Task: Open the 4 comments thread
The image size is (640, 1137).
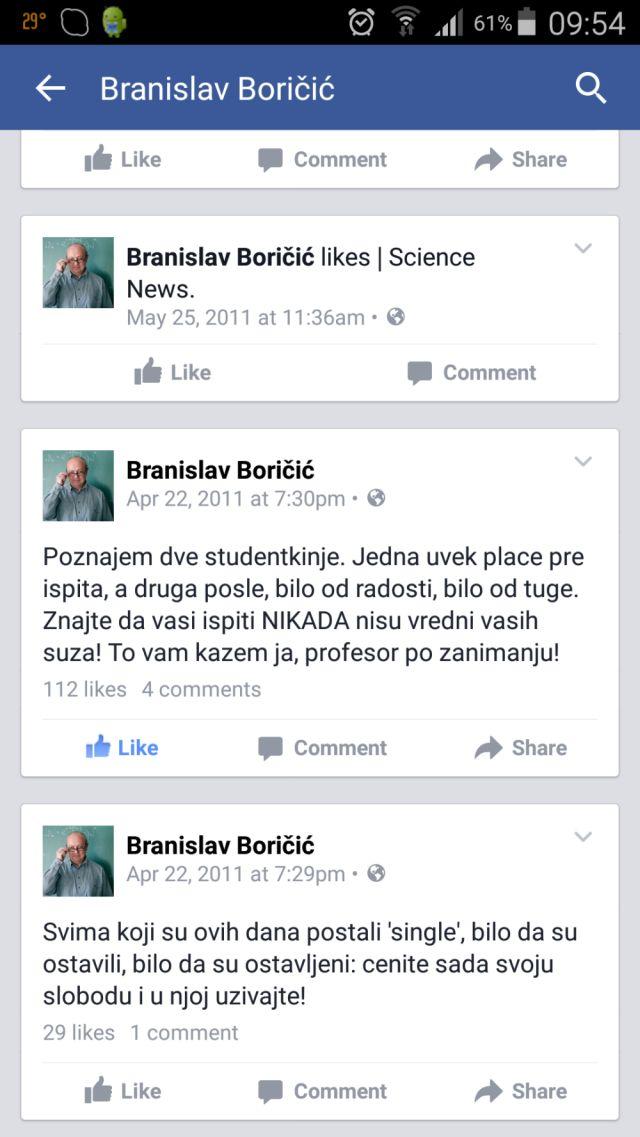Action: tap(201, 690)
